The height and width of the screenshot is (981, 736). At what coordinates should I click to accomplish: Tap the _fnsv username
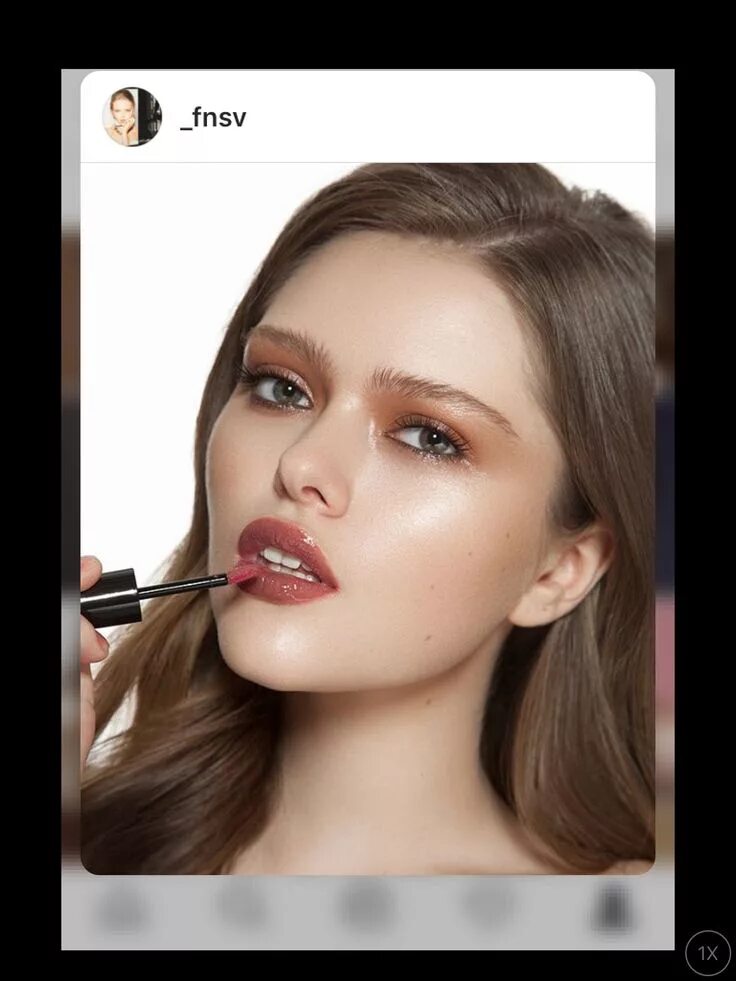point(213,118)
